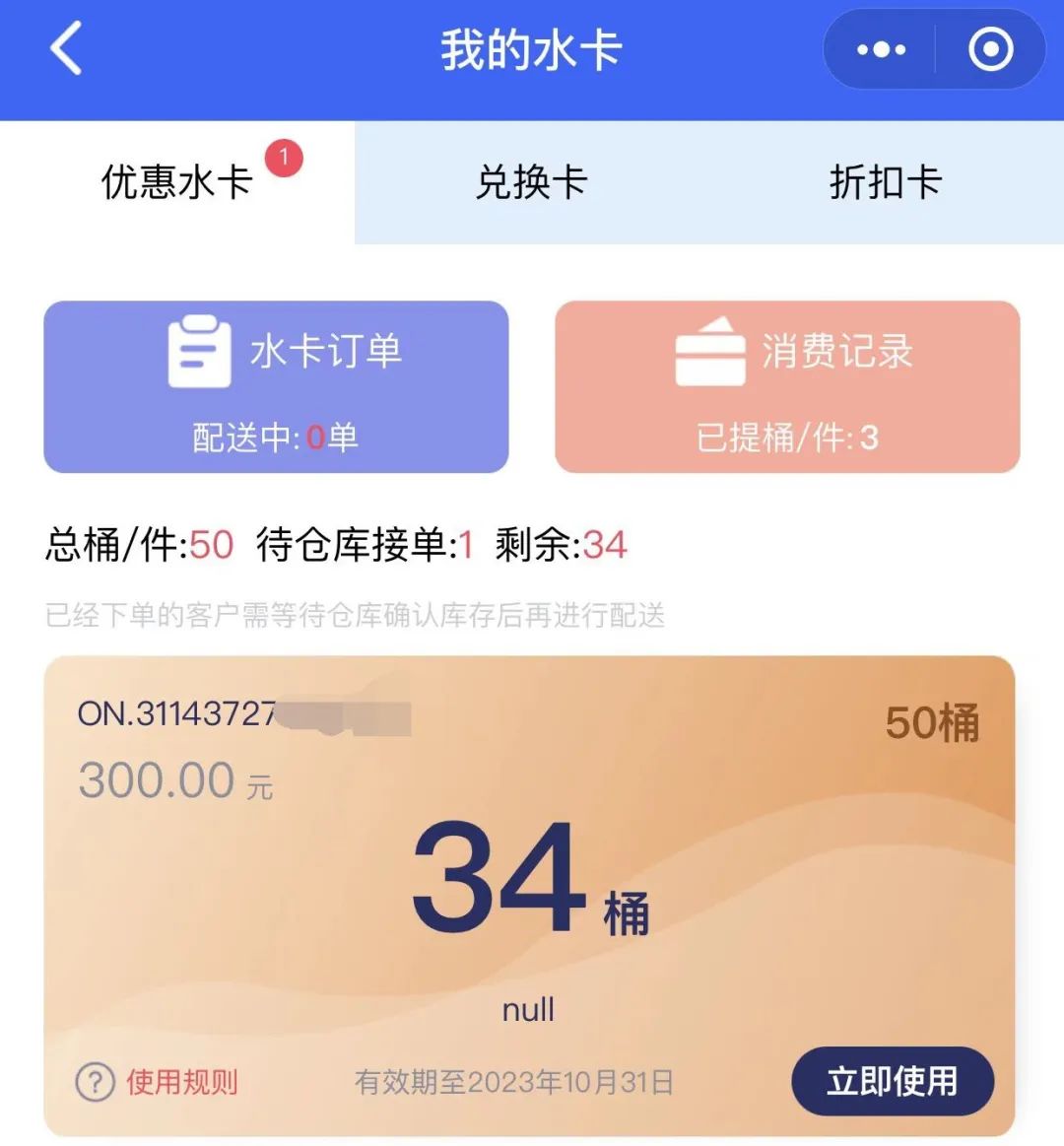Go back from 我的水卡 page

tap(66, 49)
